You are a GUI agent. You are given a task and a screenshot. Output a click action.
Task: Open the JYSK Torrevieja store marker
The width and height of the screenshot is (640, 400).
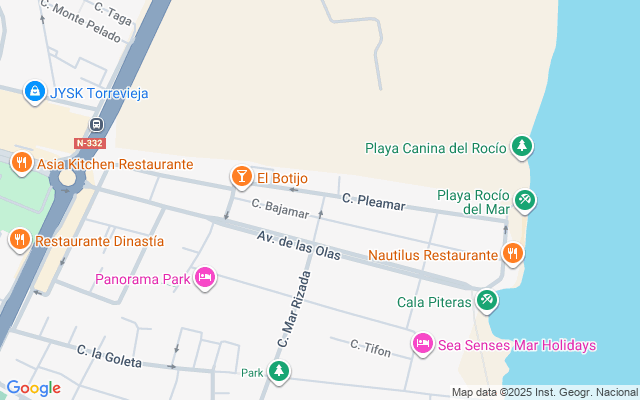[36, 92]
